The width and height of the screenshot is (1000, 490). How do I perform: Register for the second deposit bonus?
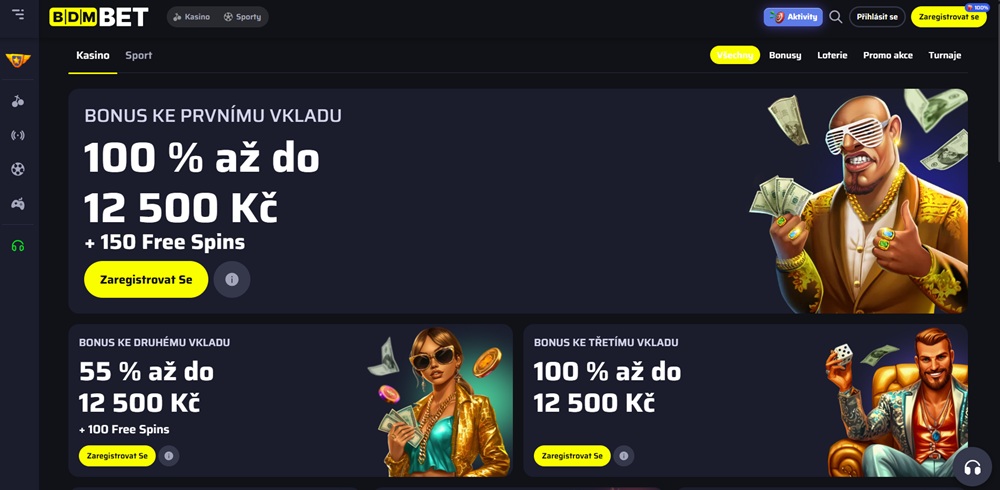point(117,456)
